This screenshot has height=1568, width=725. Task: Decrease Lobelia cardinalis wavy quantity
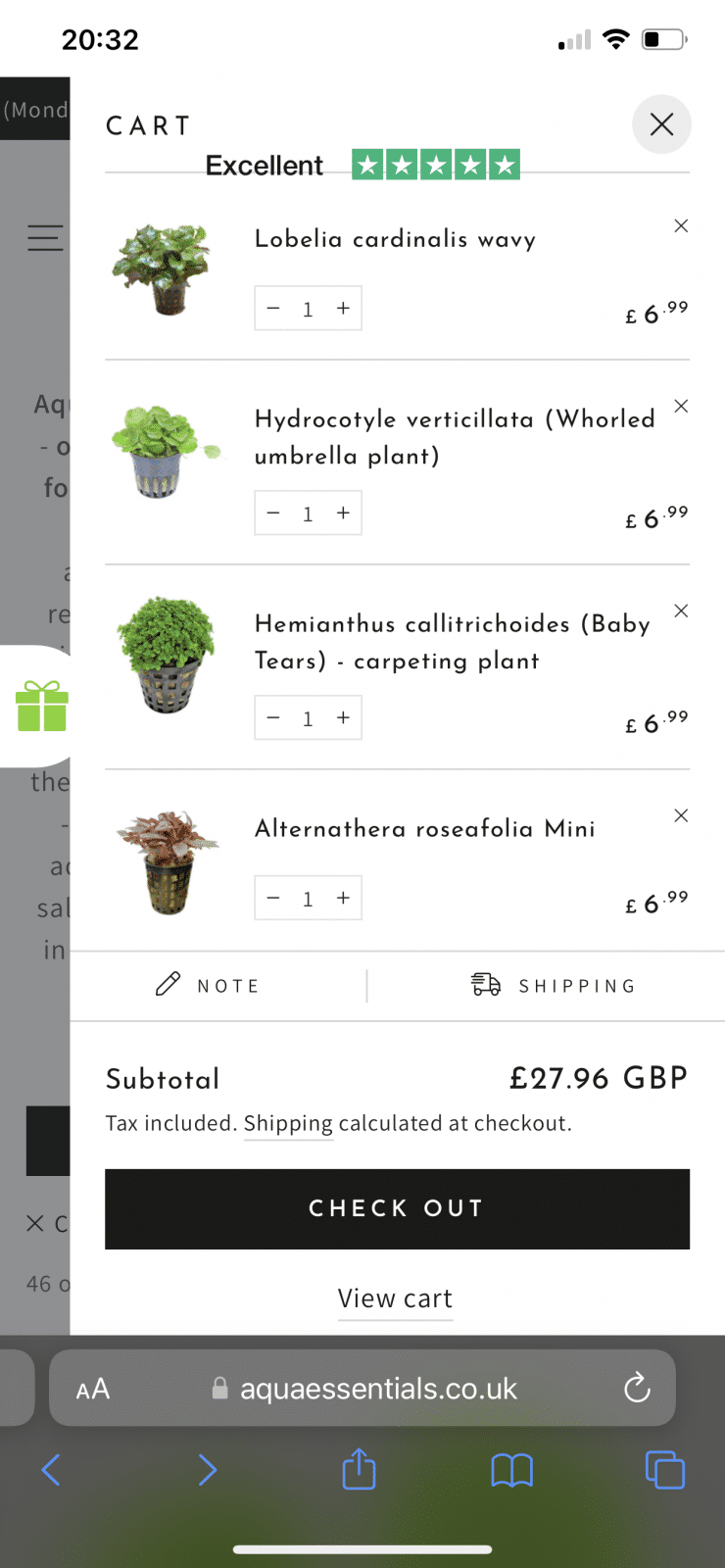point(273,309)
